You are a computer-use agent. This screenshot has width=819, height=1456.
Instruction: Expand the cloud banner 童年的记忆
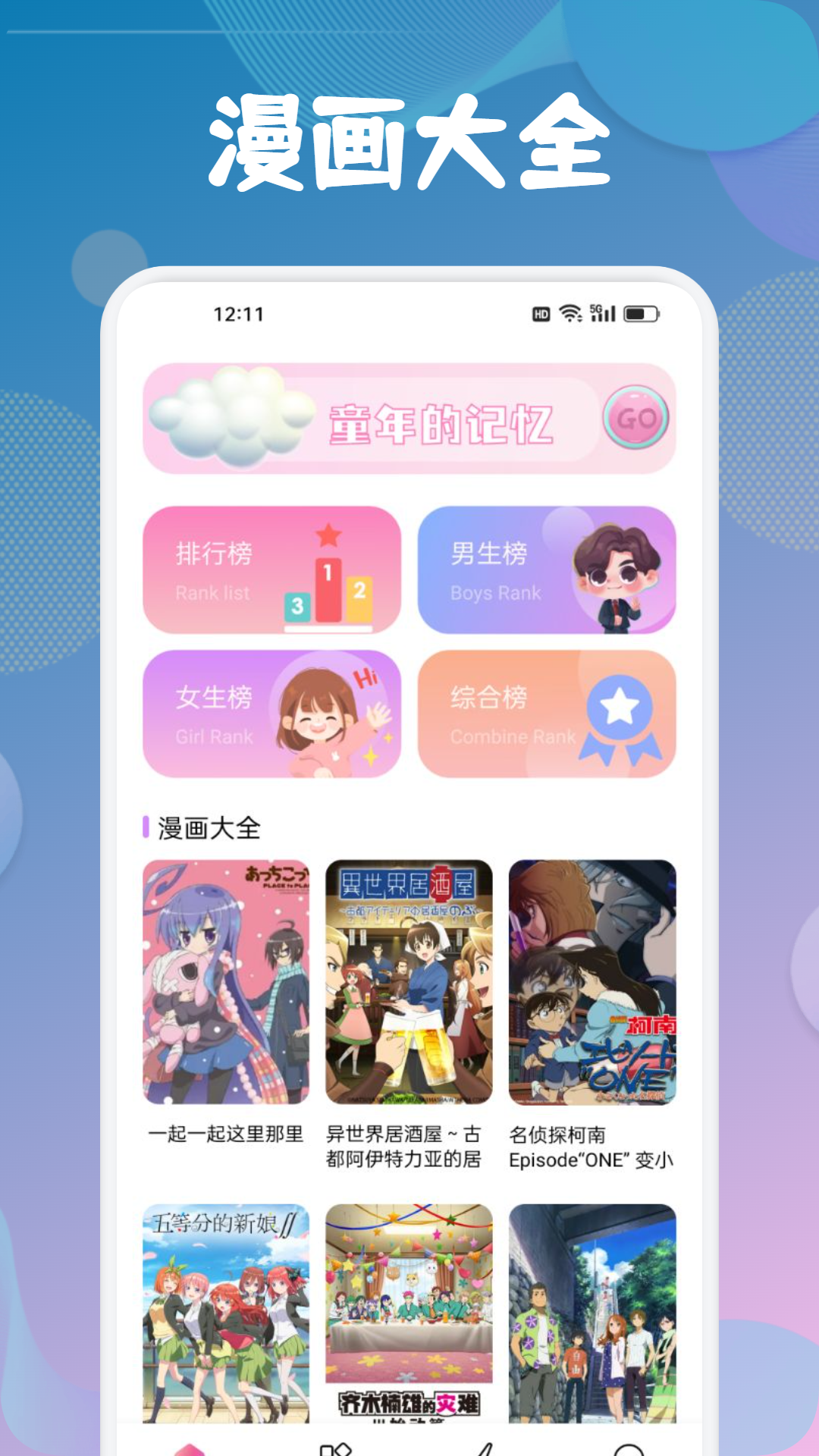tap(409, 419)
